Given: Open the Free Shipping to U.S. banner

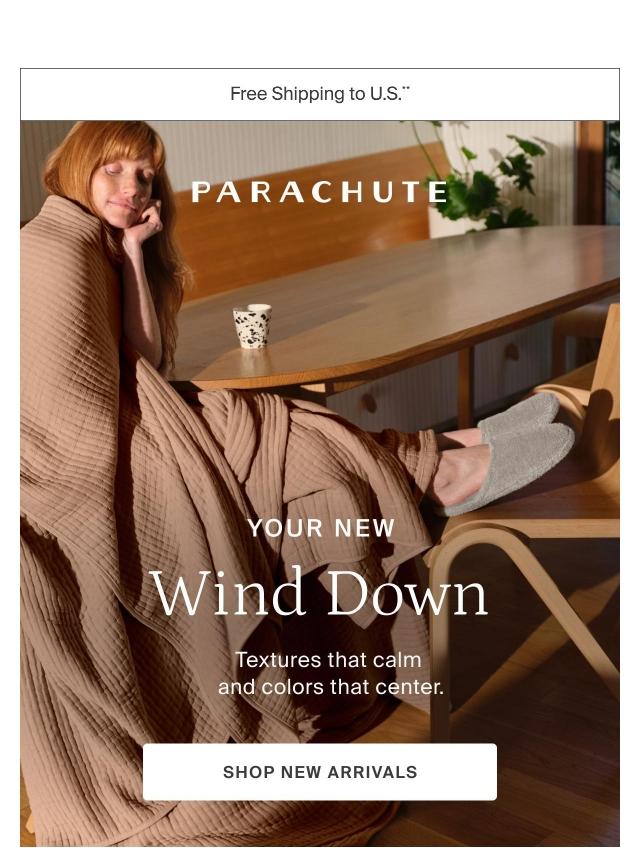Looking at the screenshot, I should pyautogui.click(x=320, y=94).
